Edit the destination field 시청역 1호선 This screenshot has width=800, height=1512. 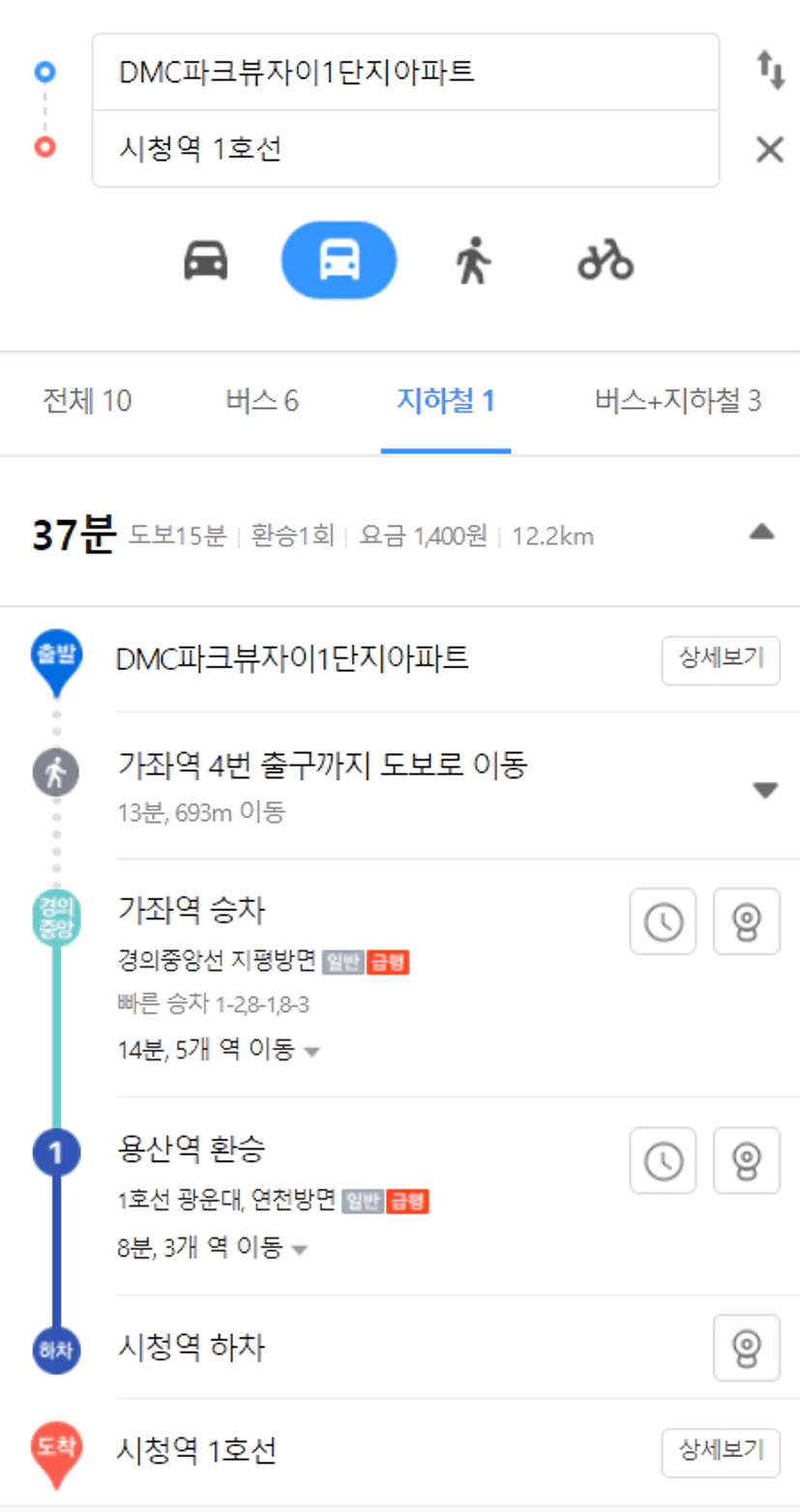click(x=405, y=149)
